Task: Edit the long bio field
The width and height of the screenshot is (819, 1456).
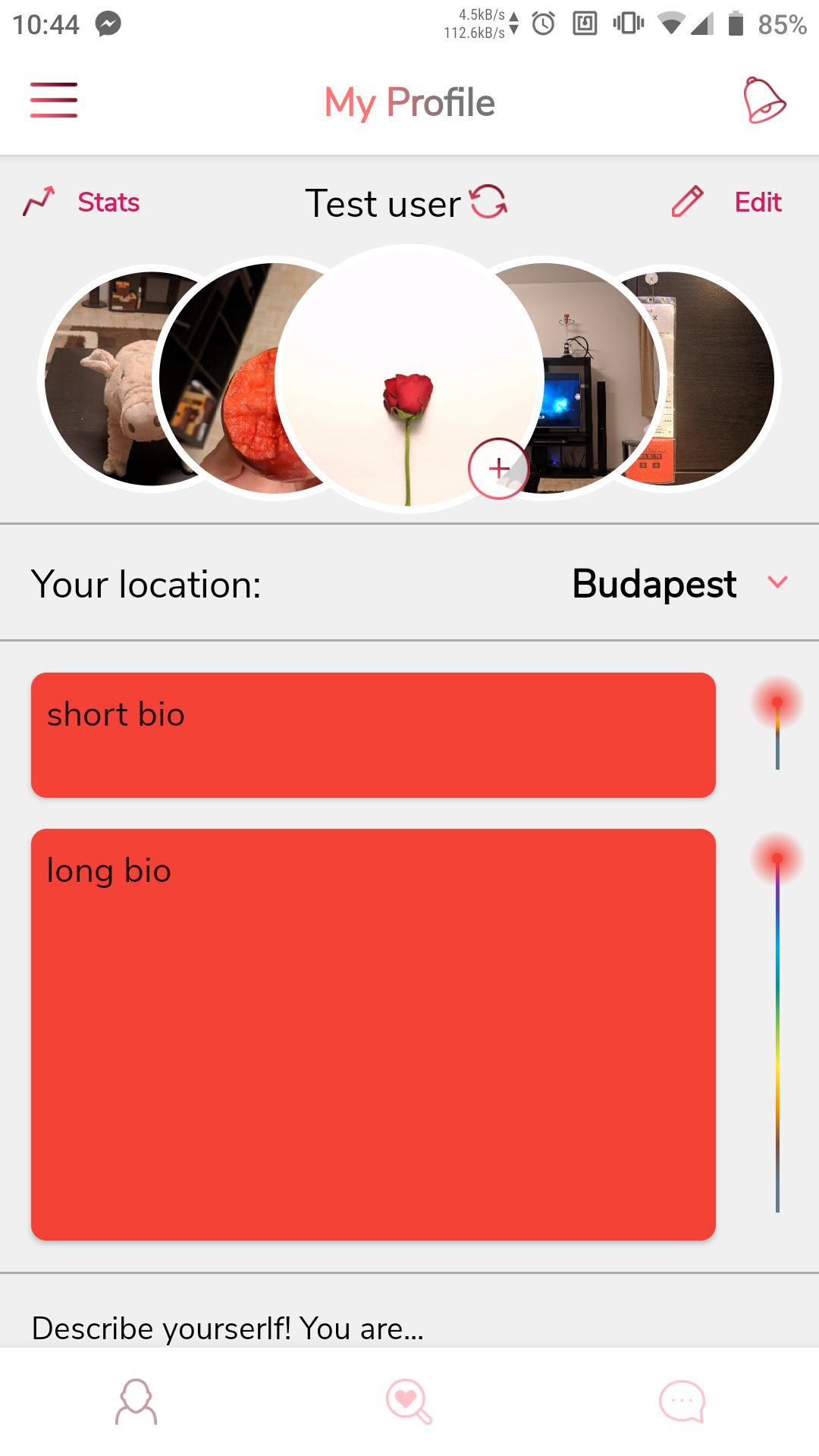Action: click(x=373, y=1034)
